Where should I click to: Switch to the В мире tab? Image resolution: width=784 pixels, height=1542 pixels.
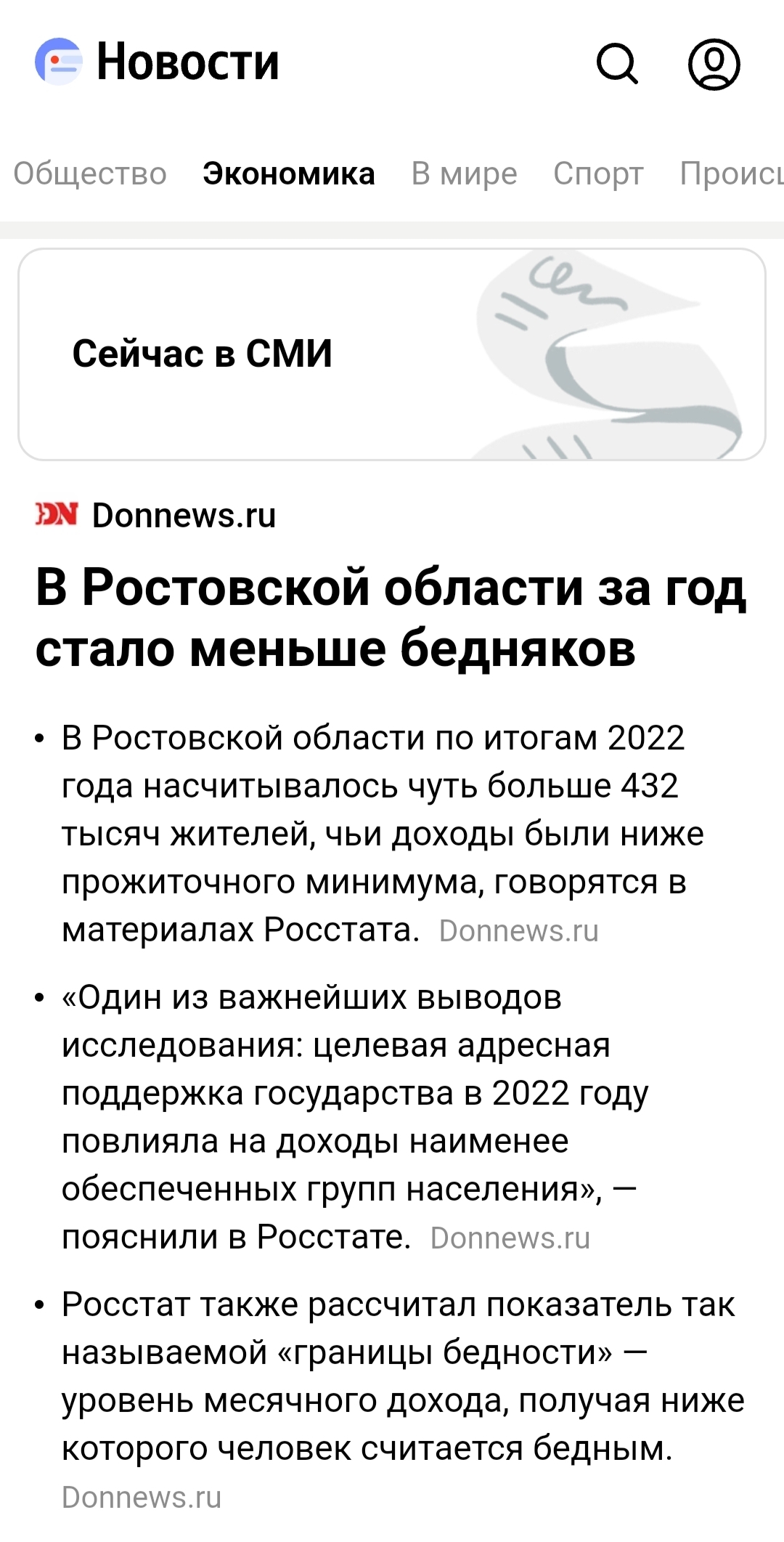click(x=464, y=174)
